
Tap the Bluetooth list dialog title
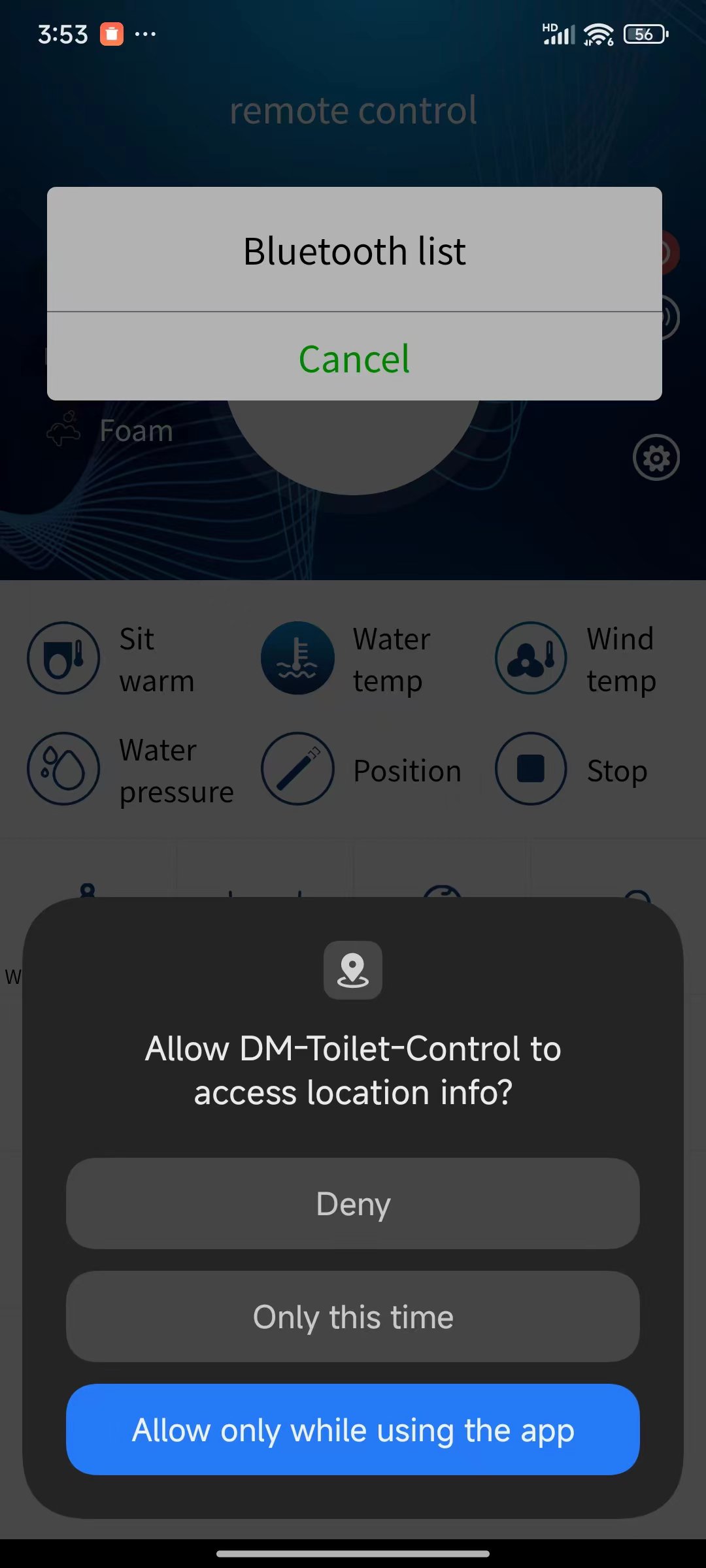(x=353, y=251)
